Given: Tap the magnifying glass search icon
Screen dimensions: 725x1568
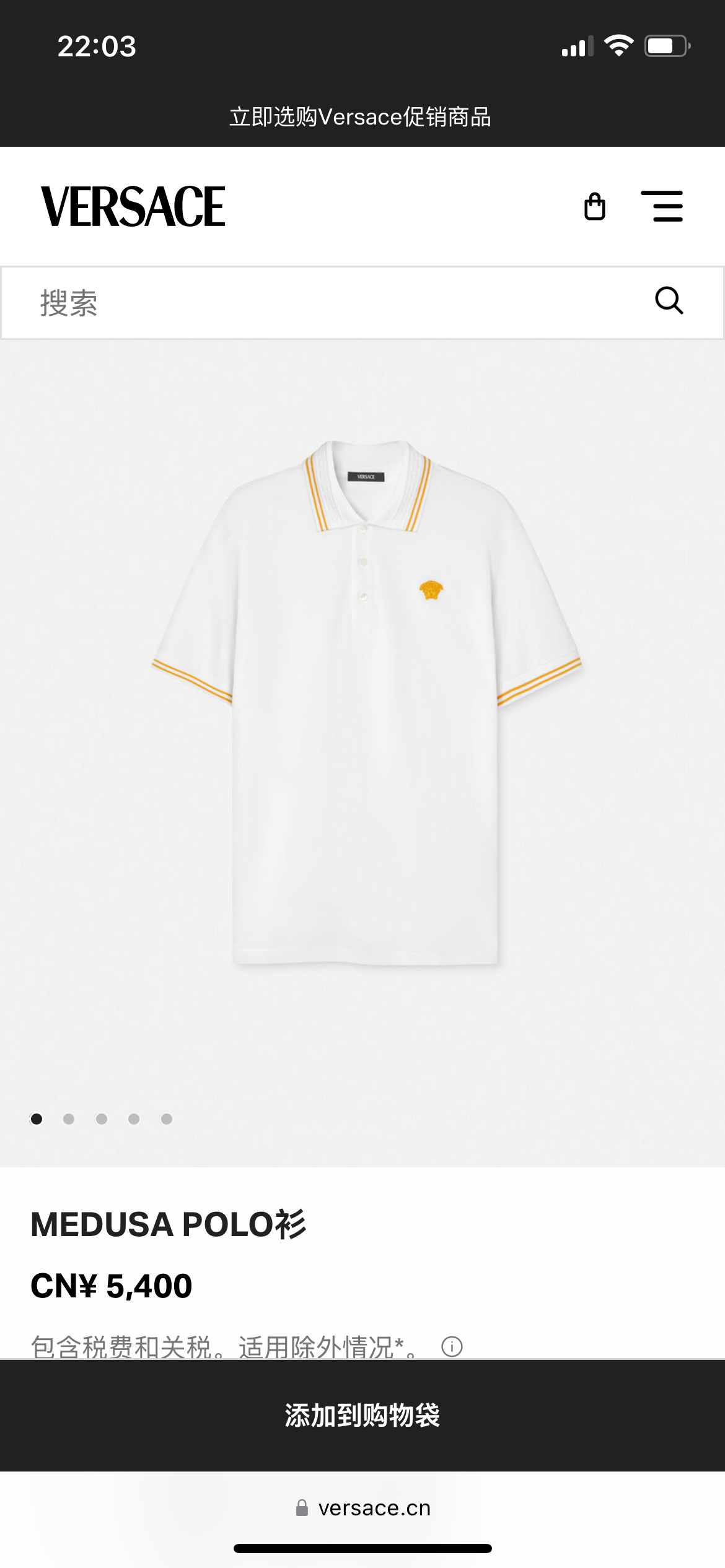Looking at the screenshot, I should pyautogui.click(x=669, y=301).
